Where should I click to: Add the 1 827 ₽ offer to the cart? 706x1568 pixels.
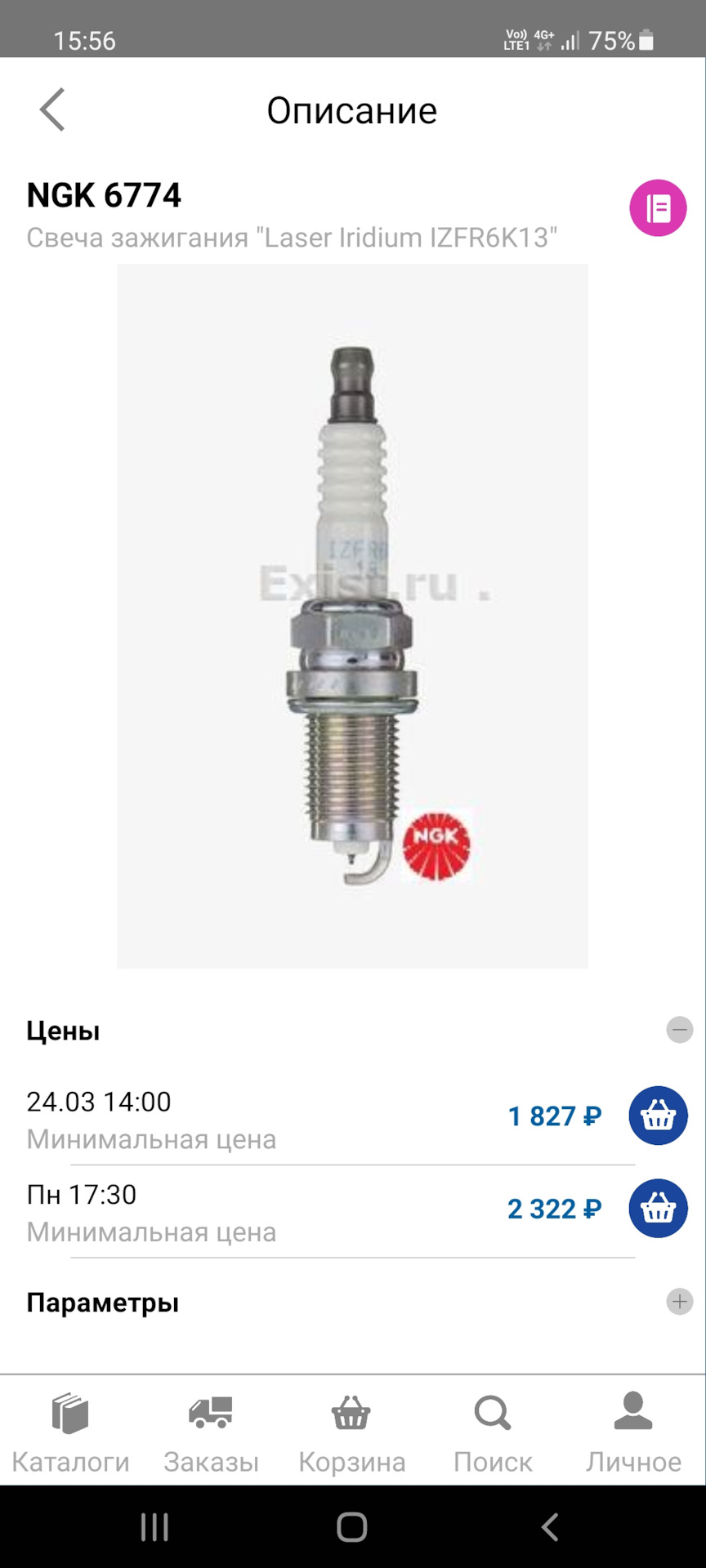click(x=658, y=1116)
